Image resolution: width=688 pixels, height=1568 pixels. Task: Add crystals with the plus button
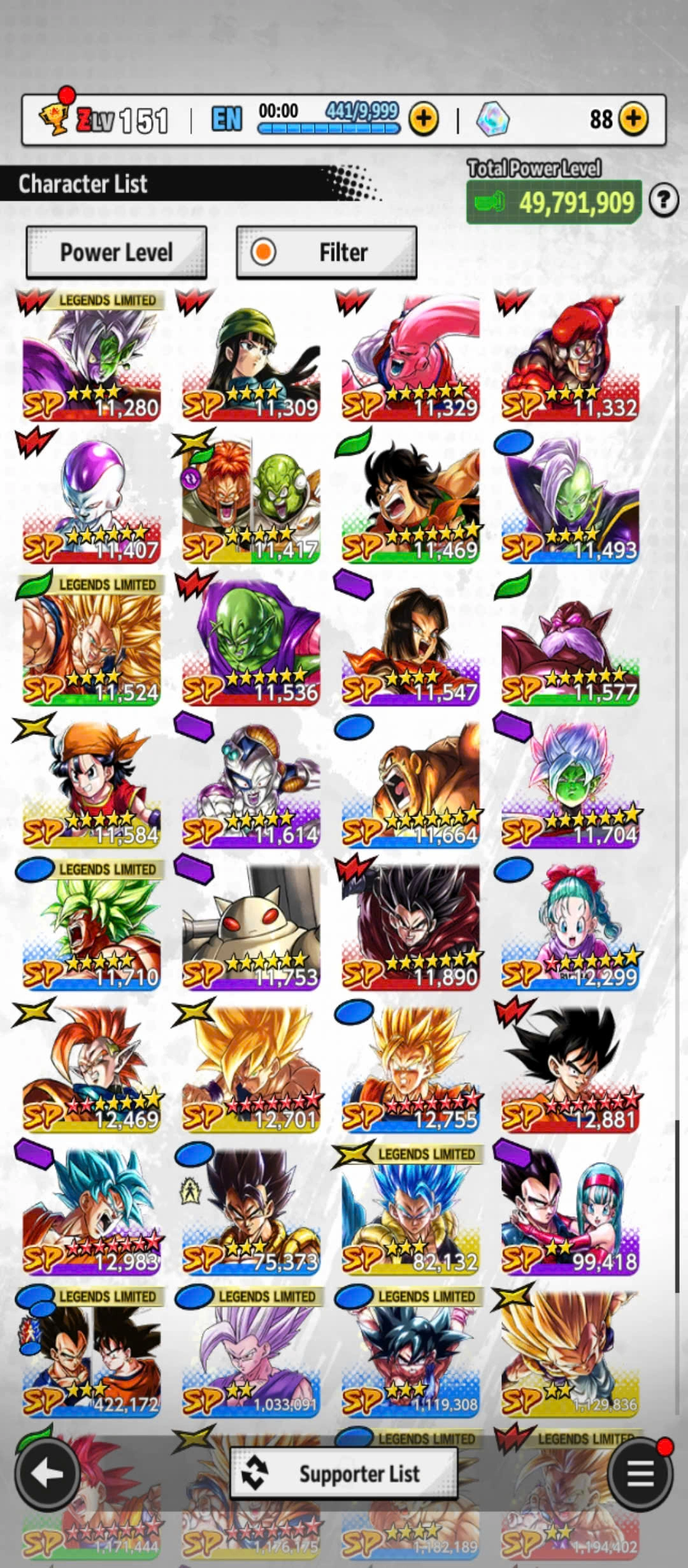point(633,119)
